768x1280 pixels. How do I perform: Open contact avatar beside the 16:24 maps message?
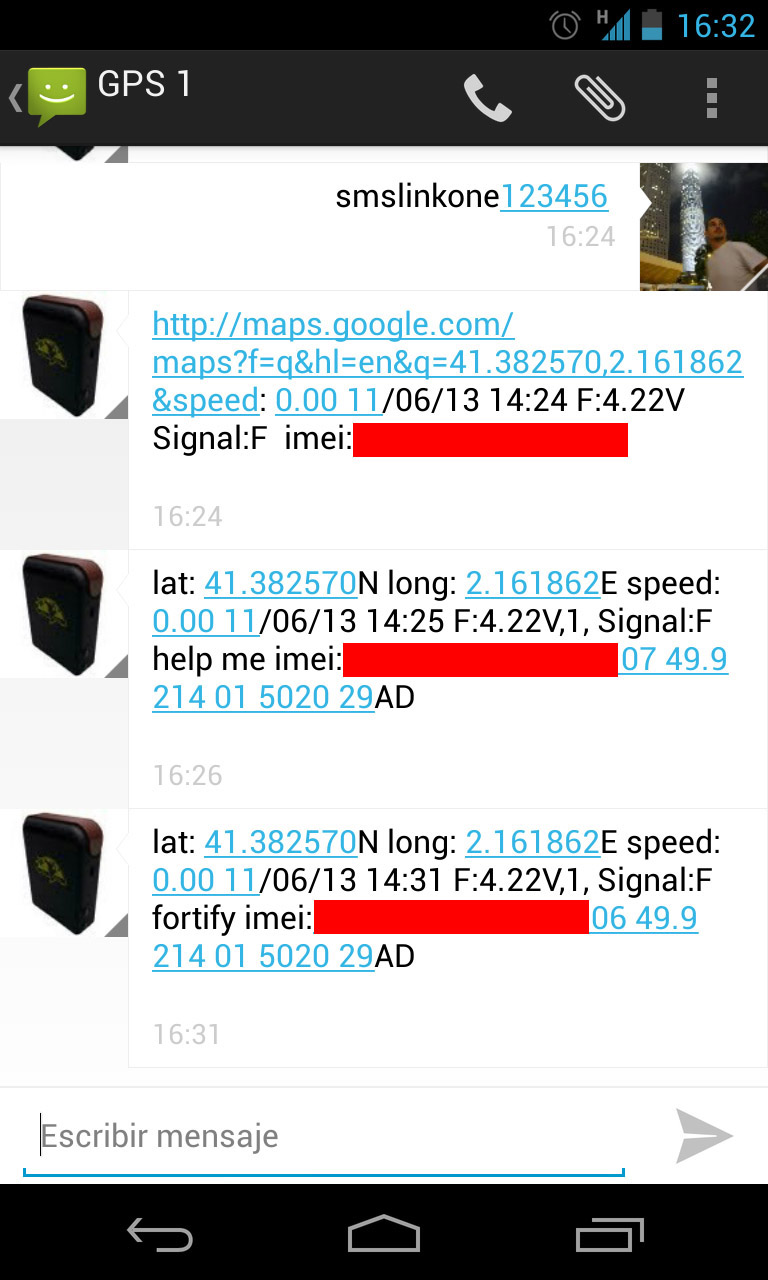(x=64, y=355)
